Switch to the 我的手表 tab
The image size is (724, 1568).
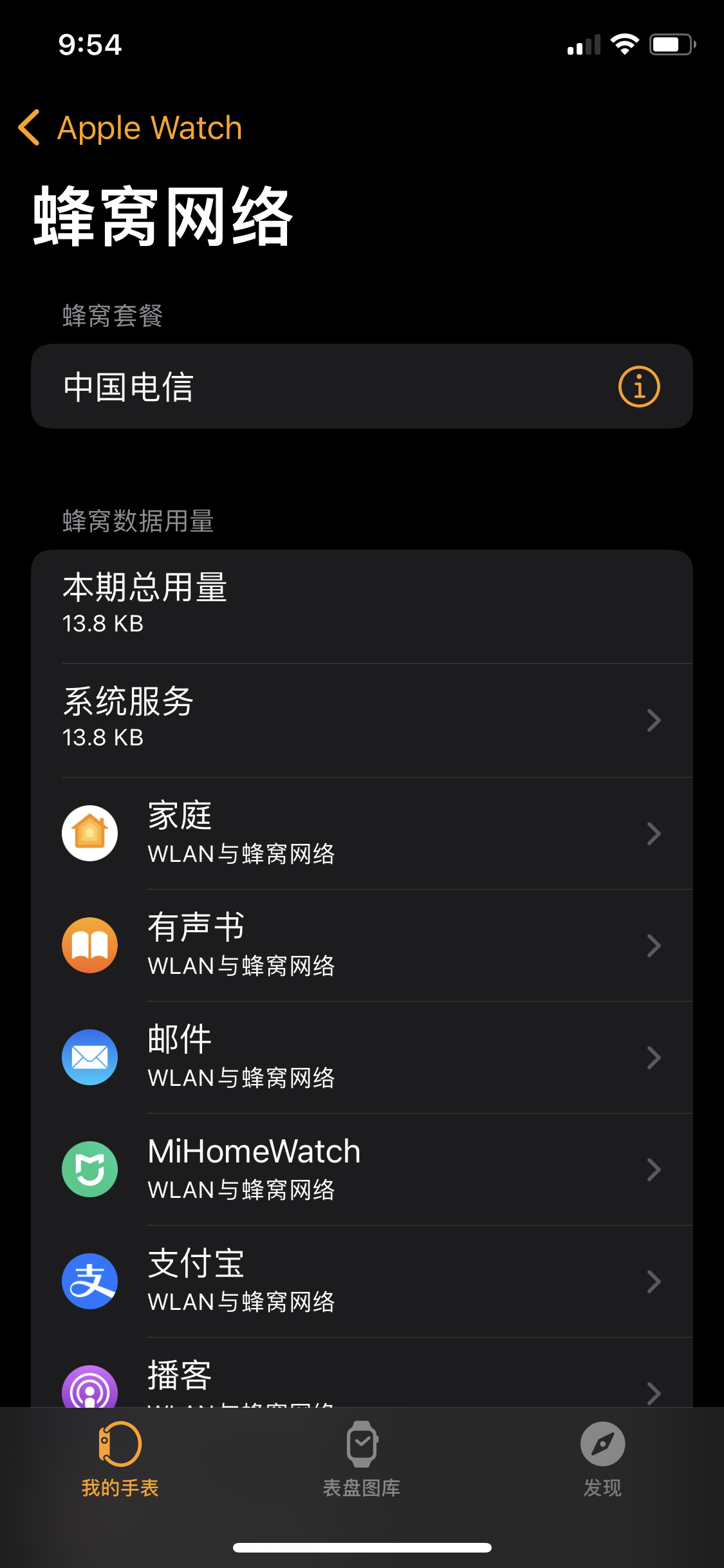click(120, 1459)
